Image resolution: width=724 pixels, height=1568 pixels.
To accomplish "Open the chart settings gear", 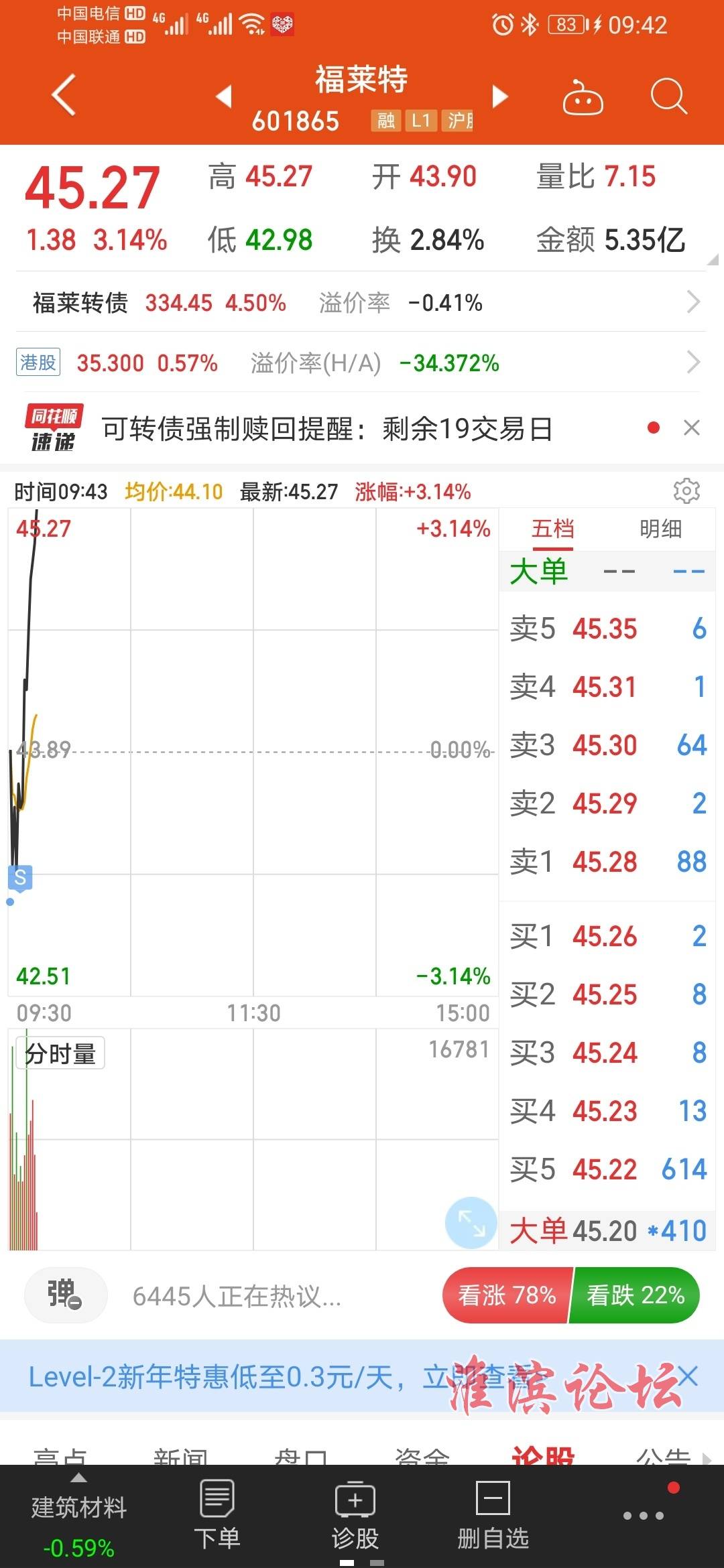I will click(686, 491).
